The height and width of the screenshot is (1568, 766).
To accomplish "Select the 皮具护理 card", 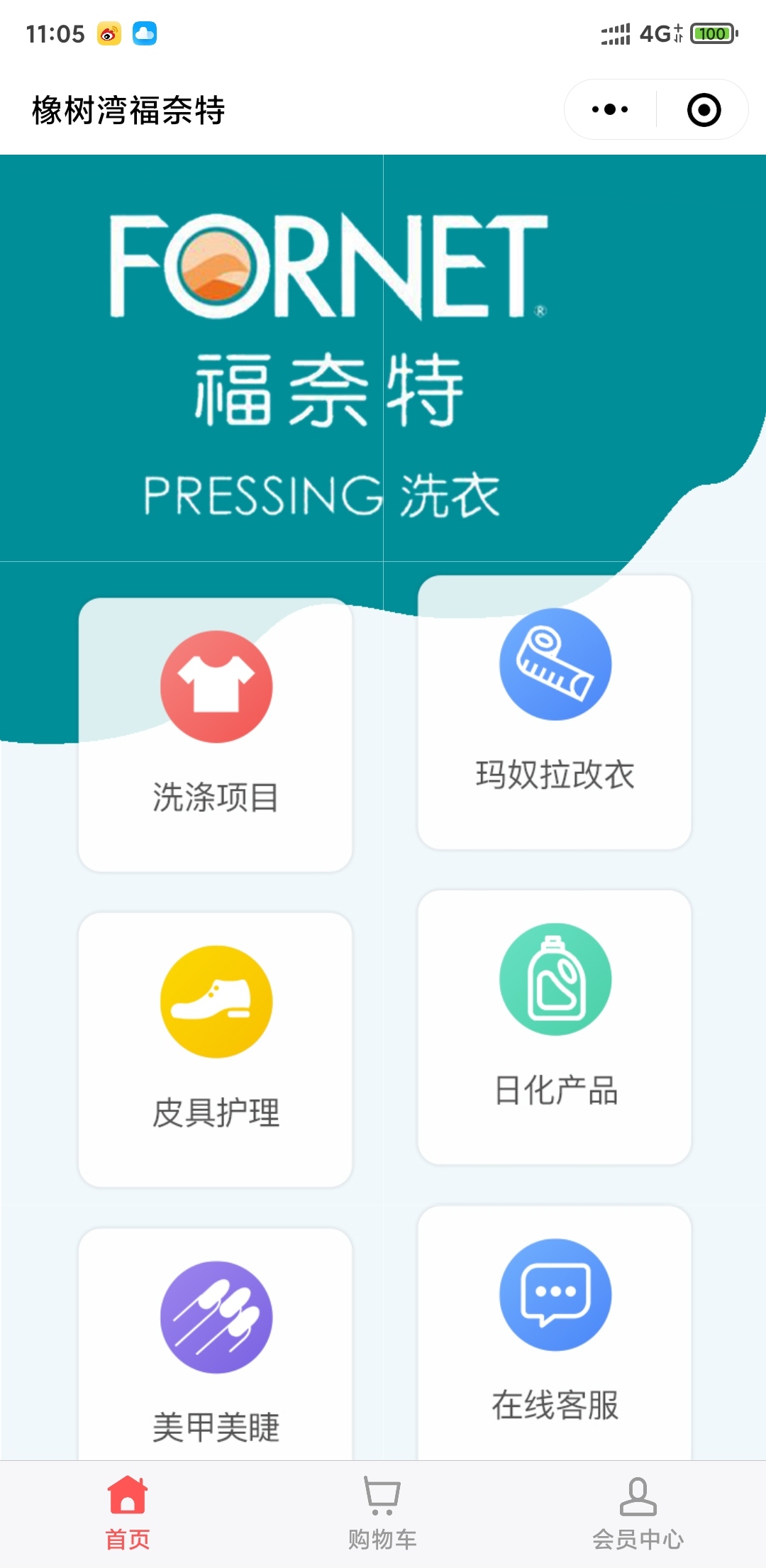I will (216, 1049).
